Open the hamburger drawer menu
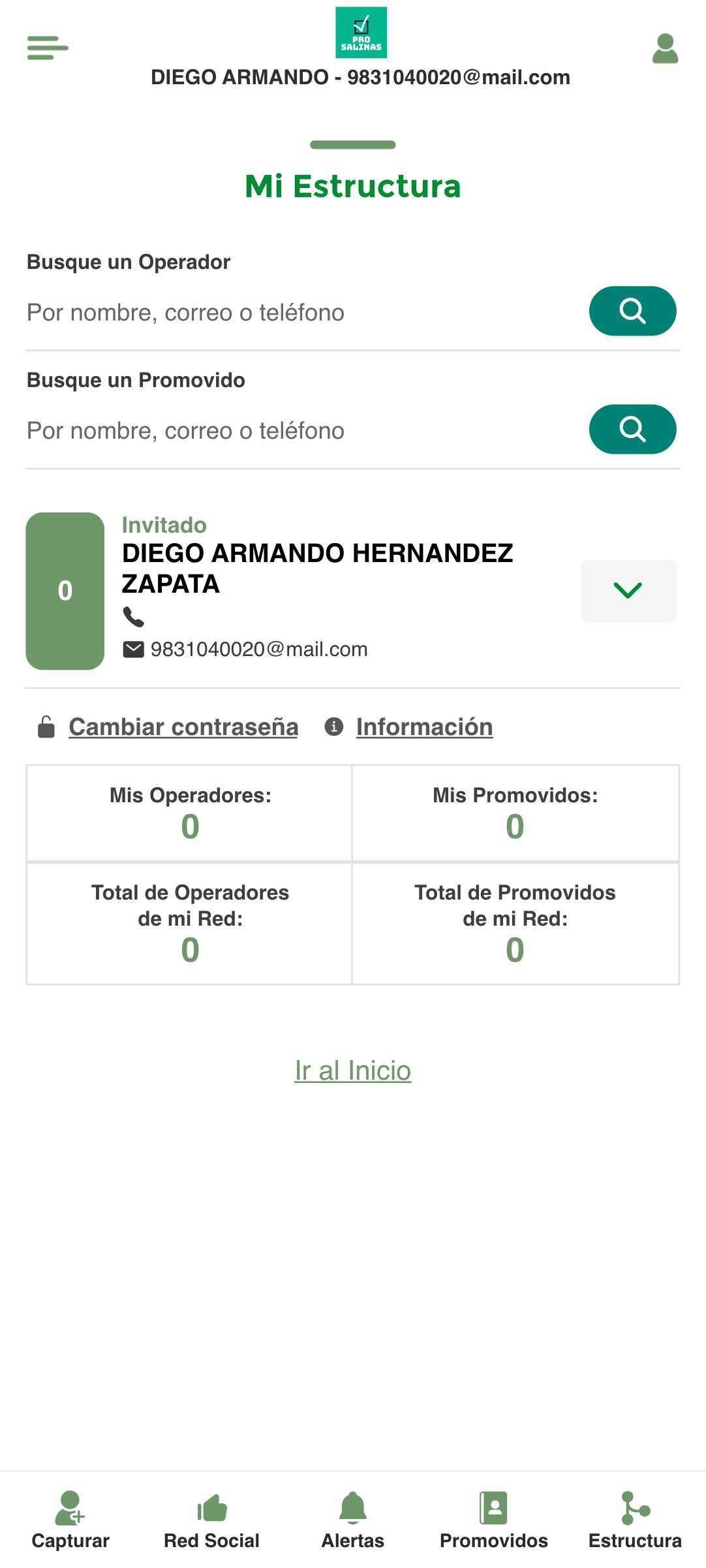 point(48,48)
